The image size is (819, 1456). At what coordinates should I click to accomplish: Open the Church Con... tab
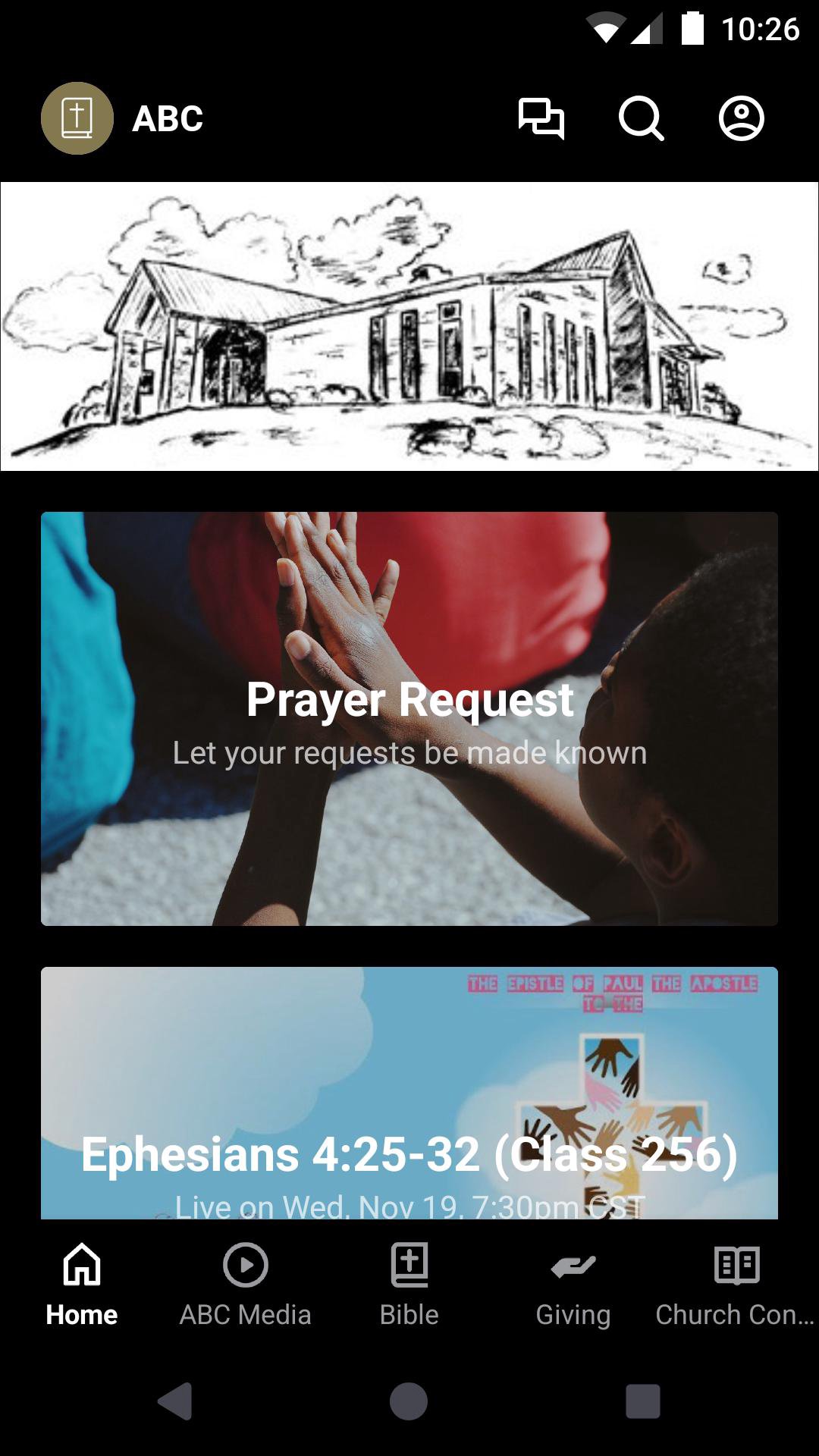pos(736,1283)
